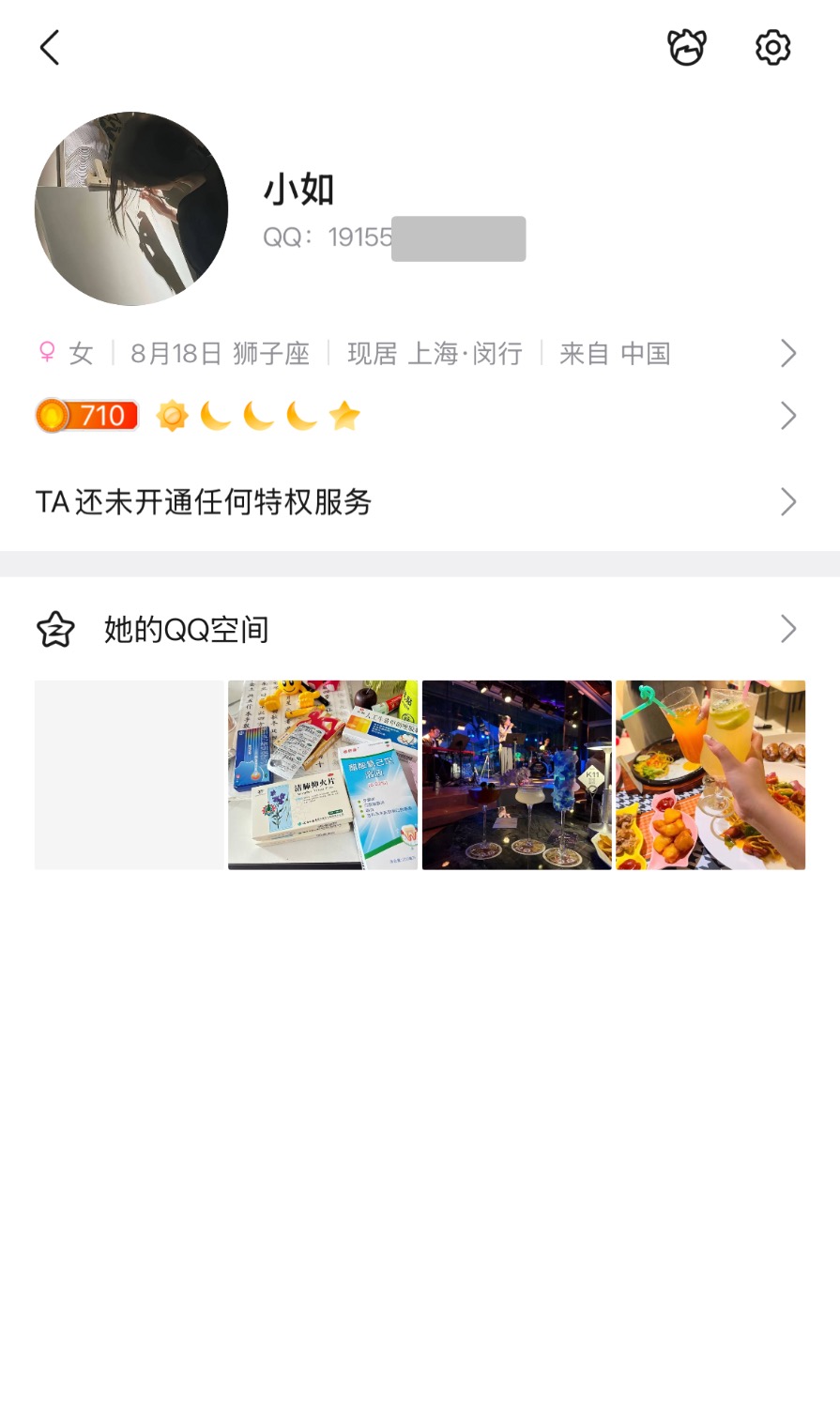This screenshot has height=1408, width=840.
Task: Open the settings gear icon
Action: coord(772,48)
